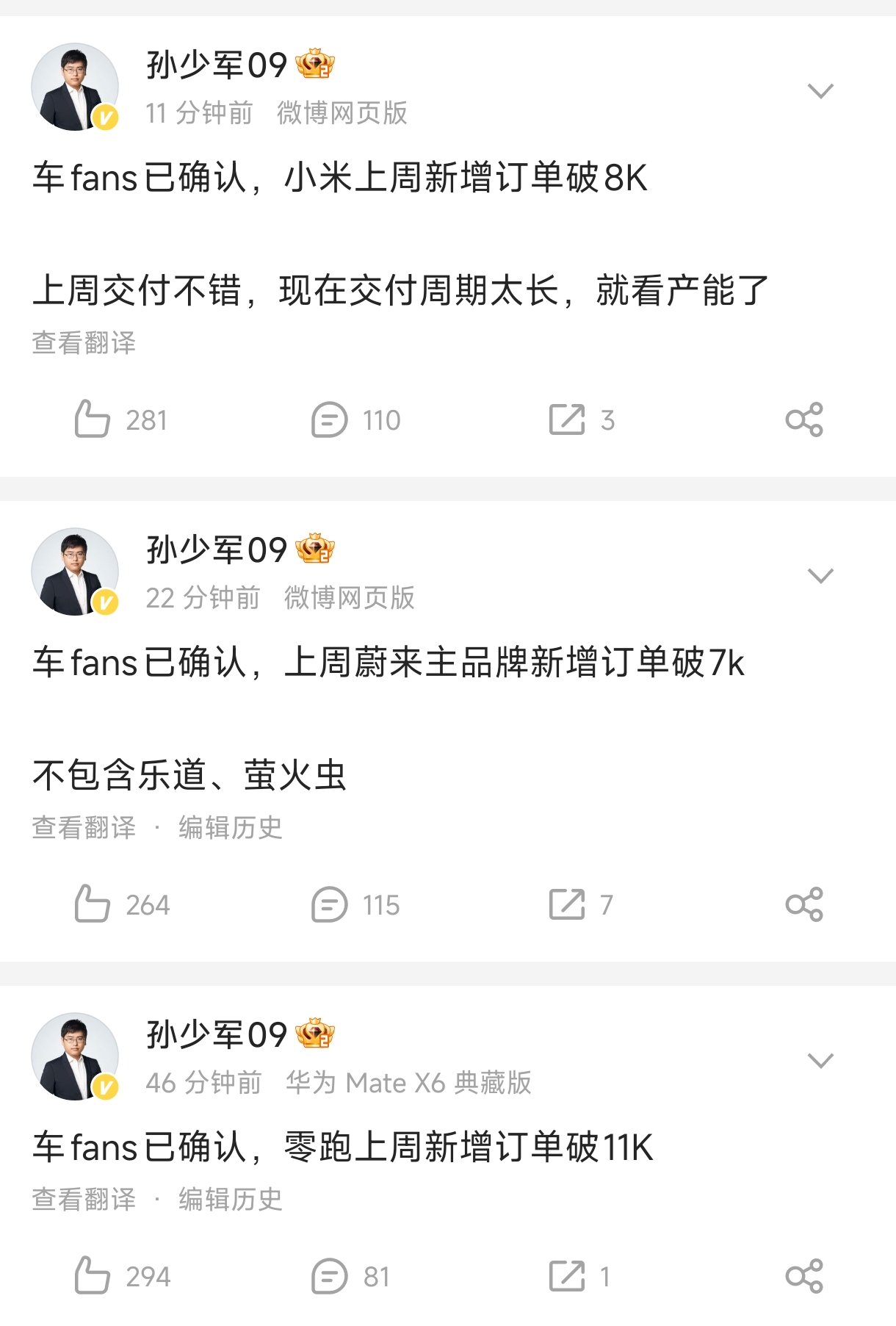
Task: View 编辑历史 of the 蔚来 post
Action: pos(230,827)
